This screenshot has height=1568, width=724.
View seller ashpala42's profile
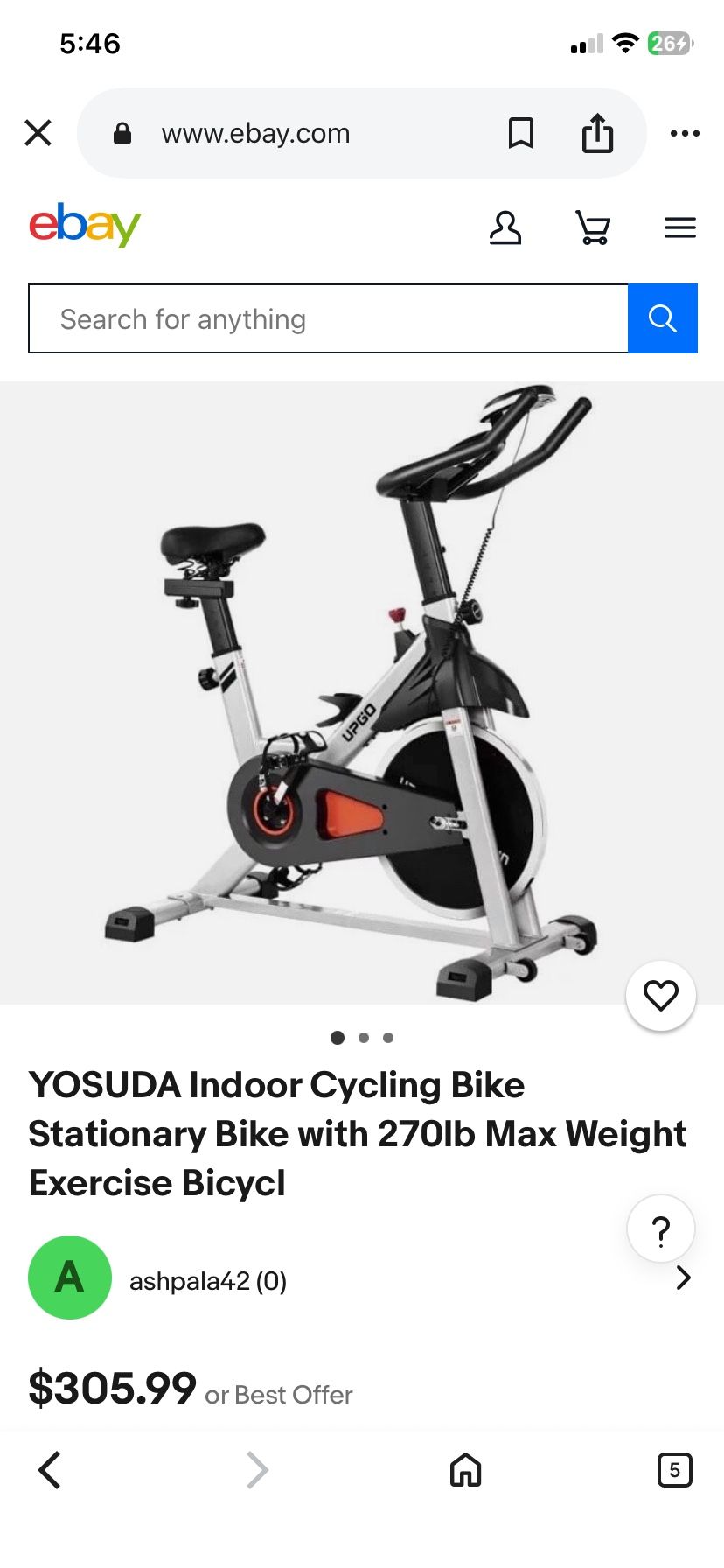tap(208, 1281)
